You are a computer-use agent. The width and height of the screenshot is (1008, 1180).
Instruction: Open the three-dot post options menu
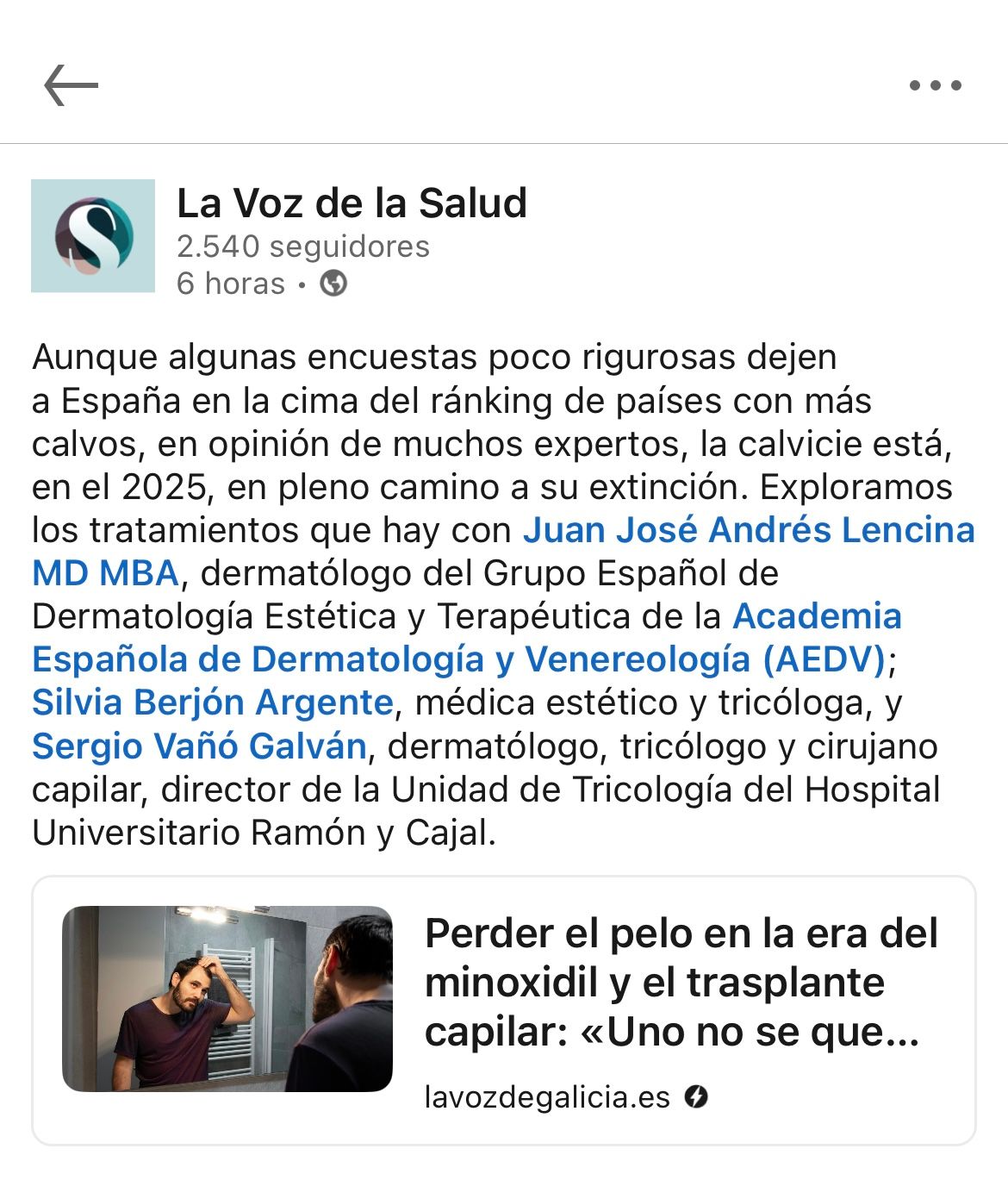[935, 84]
